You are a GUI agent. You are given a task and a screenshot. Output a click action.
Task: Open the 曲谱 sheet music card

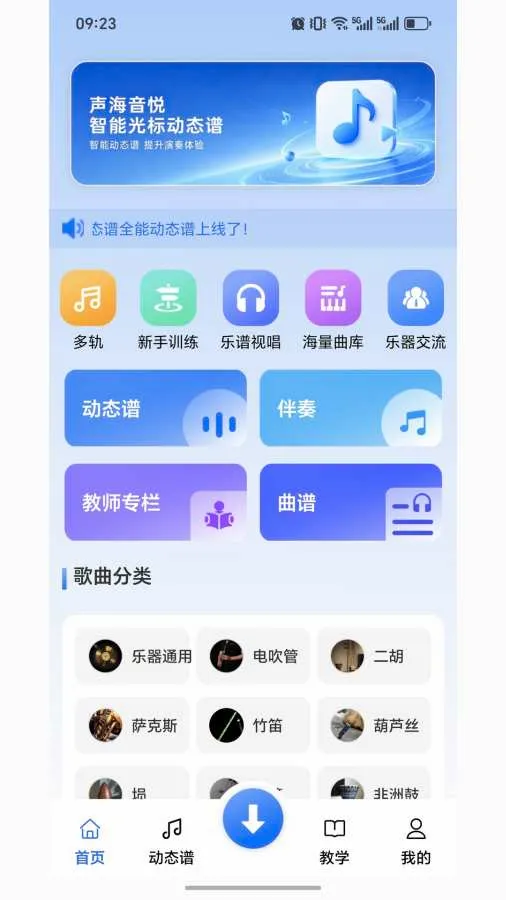click(351, 502)
